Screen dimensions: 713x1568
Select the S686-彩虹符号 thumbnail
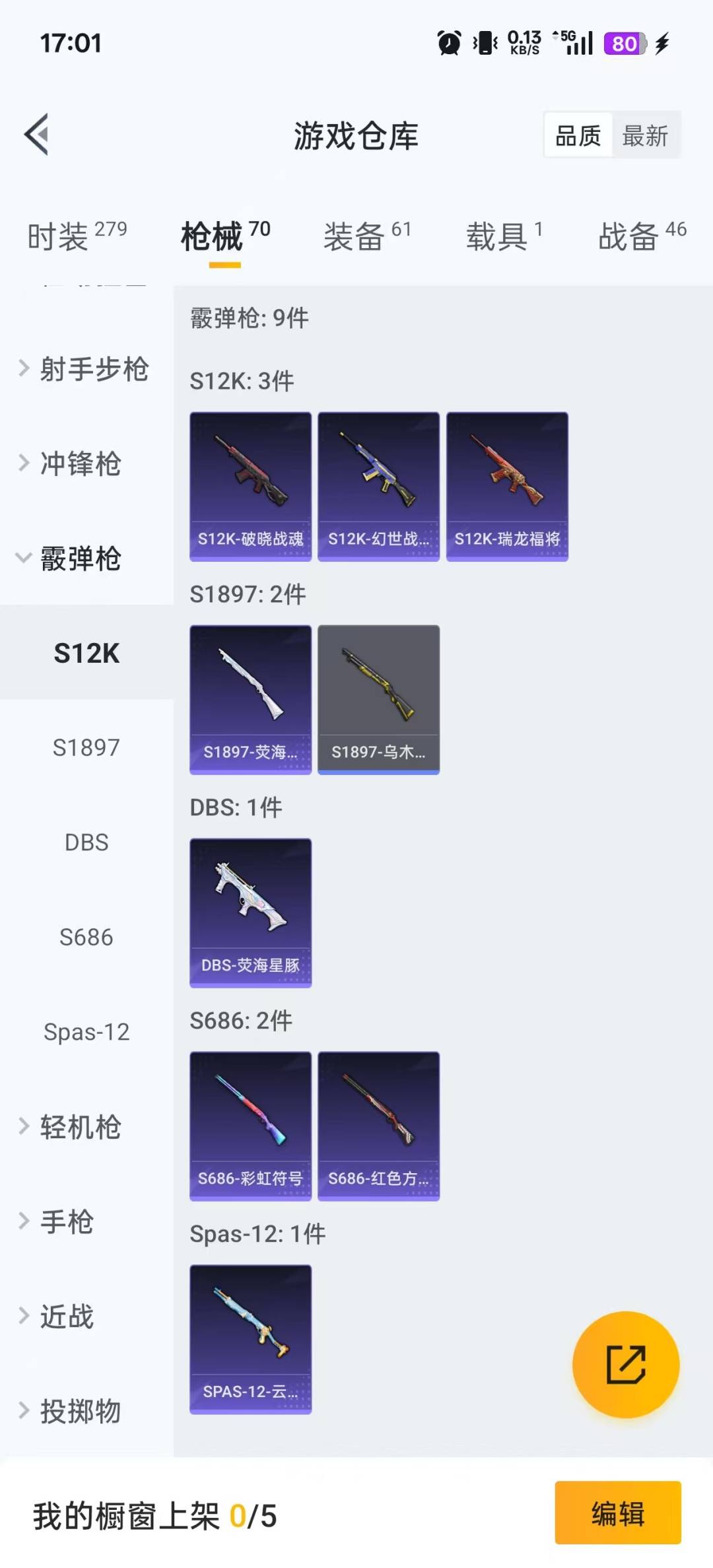[250, 1126]
